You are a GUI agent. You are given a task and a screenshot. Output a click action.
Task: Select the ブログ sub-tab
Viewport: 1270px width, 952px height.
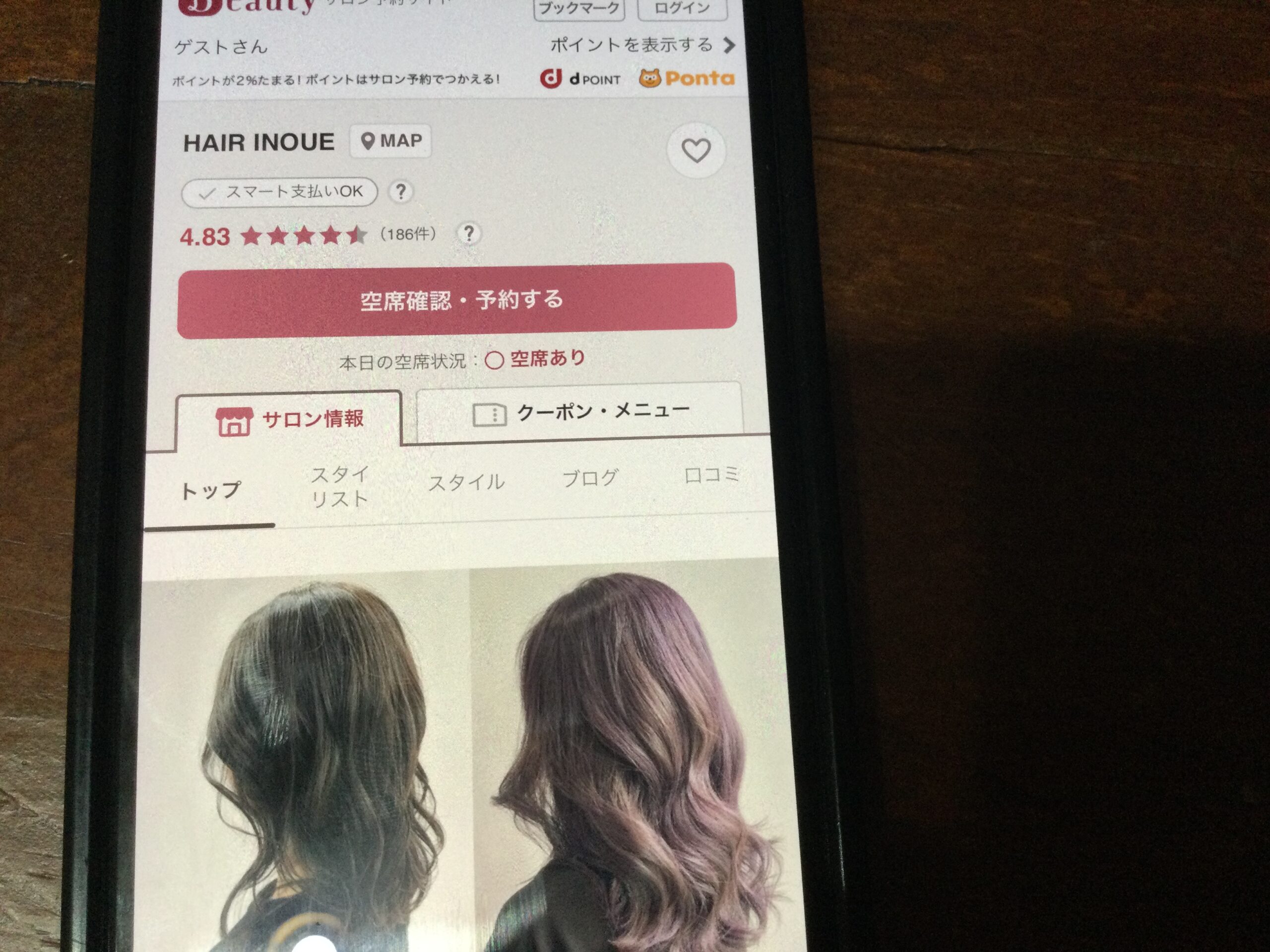click(590, 478)
